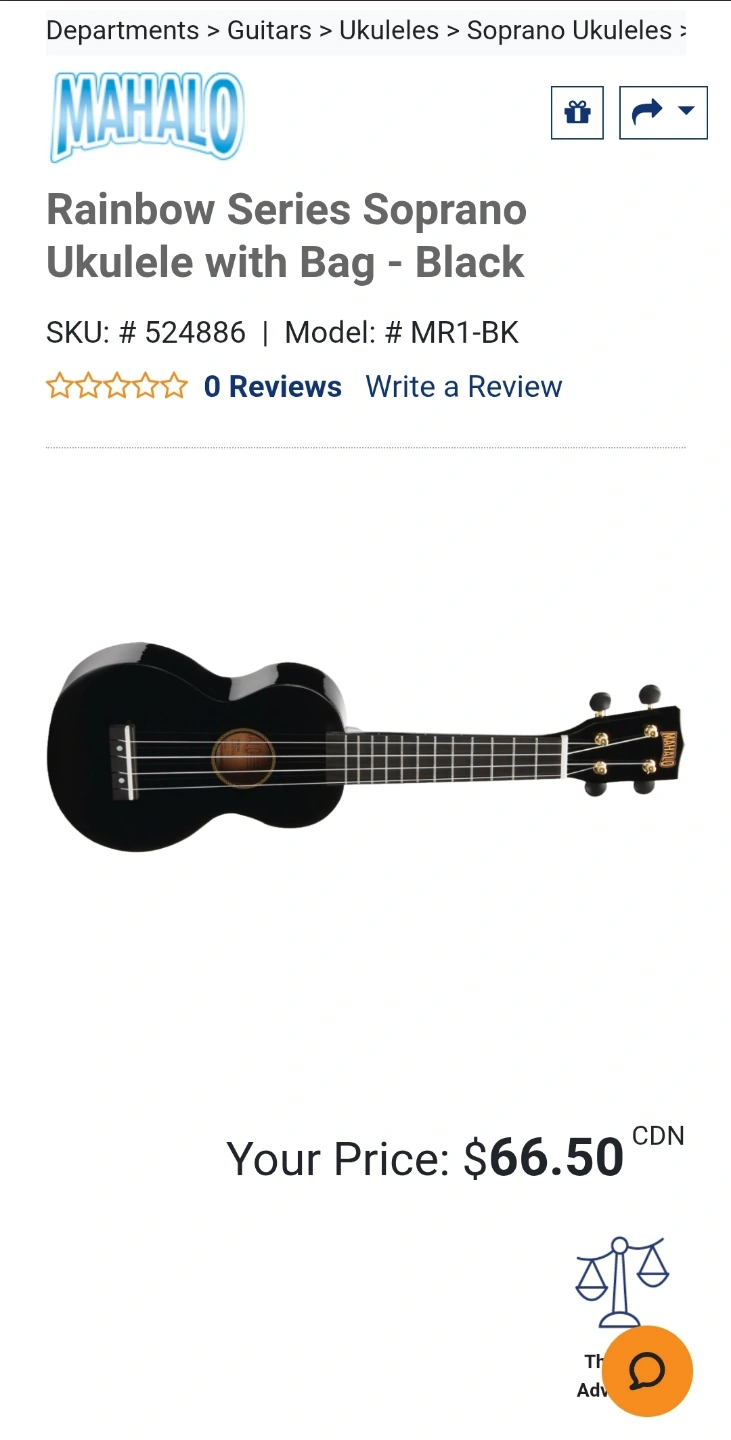Open the Mahalo brand logo page
This screenshot has width=731, height=1440.
tap(146, 117)
